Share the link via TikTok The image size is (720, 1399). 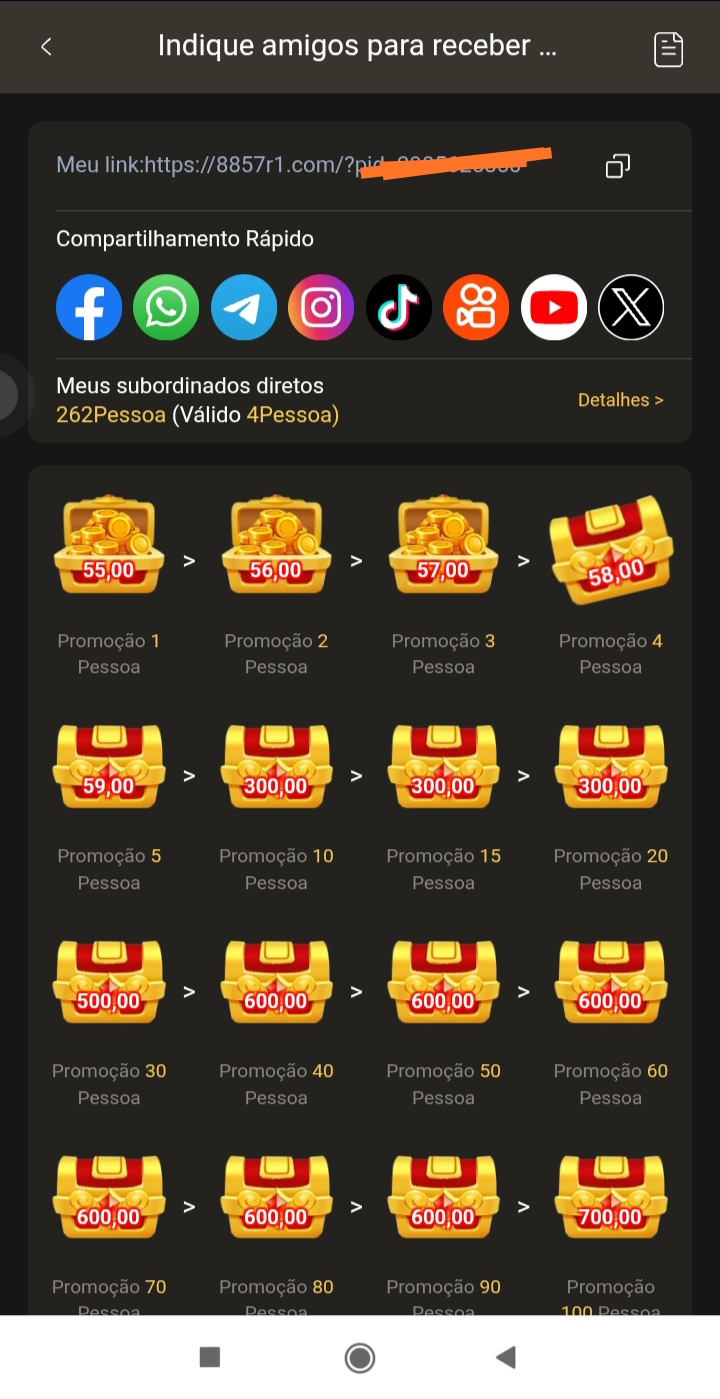399,308
